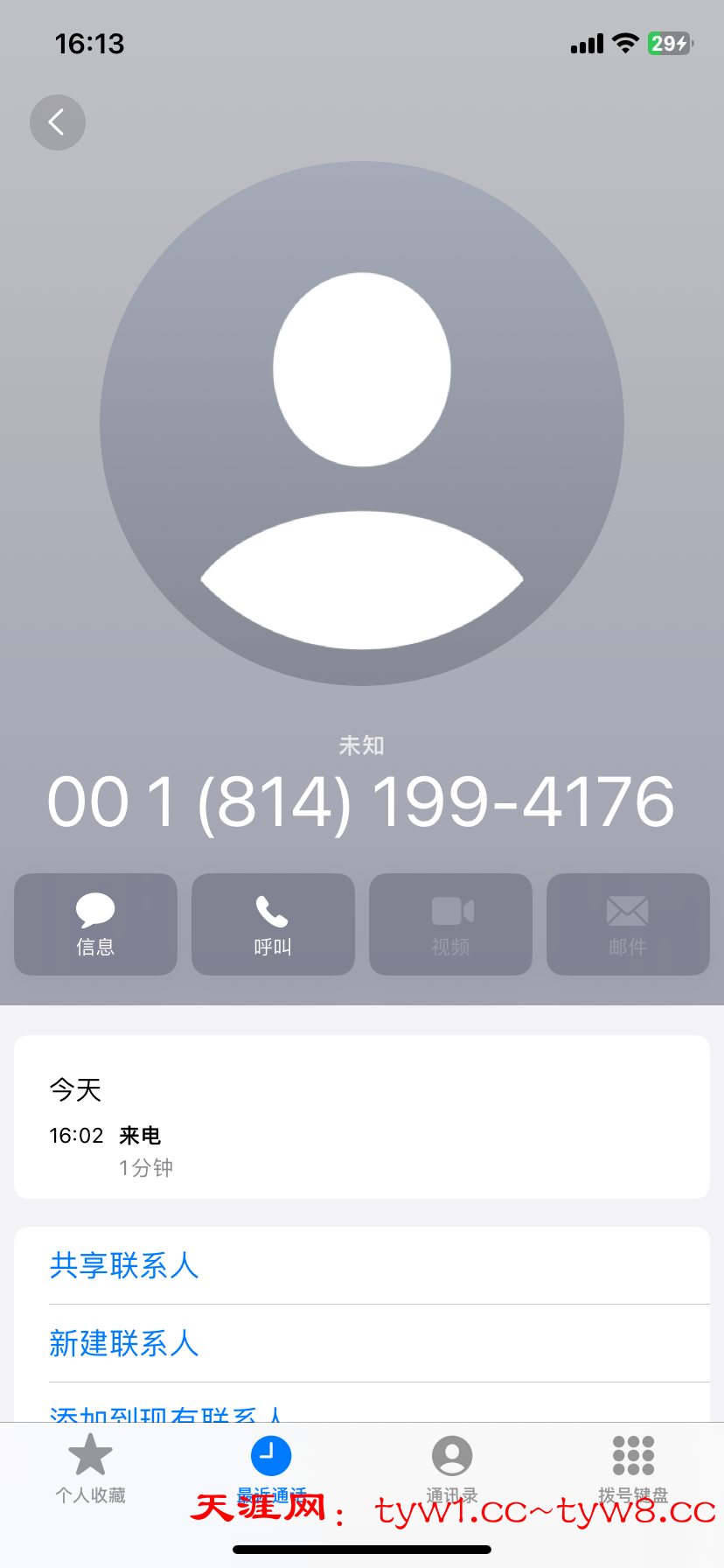724x1568 pixels.
Task: Go back to the recent calls list
Action: pyautogui.click(x=58, y=122)
